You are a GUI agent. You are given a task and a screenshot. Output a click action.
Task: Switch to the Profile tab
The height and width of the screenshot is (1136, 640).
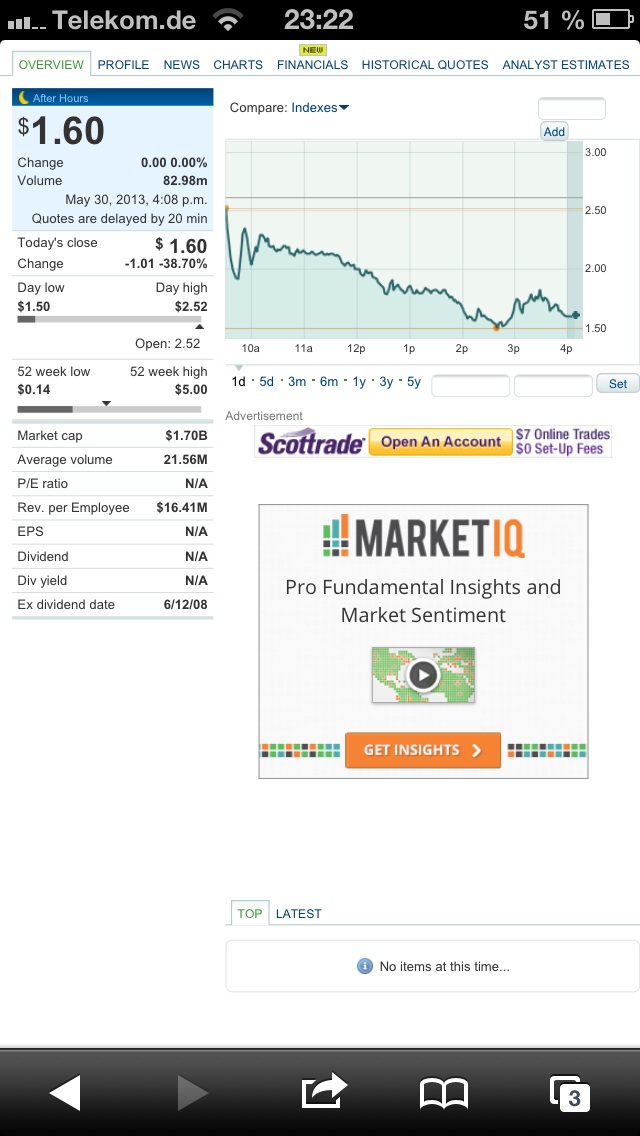point(123,65)
